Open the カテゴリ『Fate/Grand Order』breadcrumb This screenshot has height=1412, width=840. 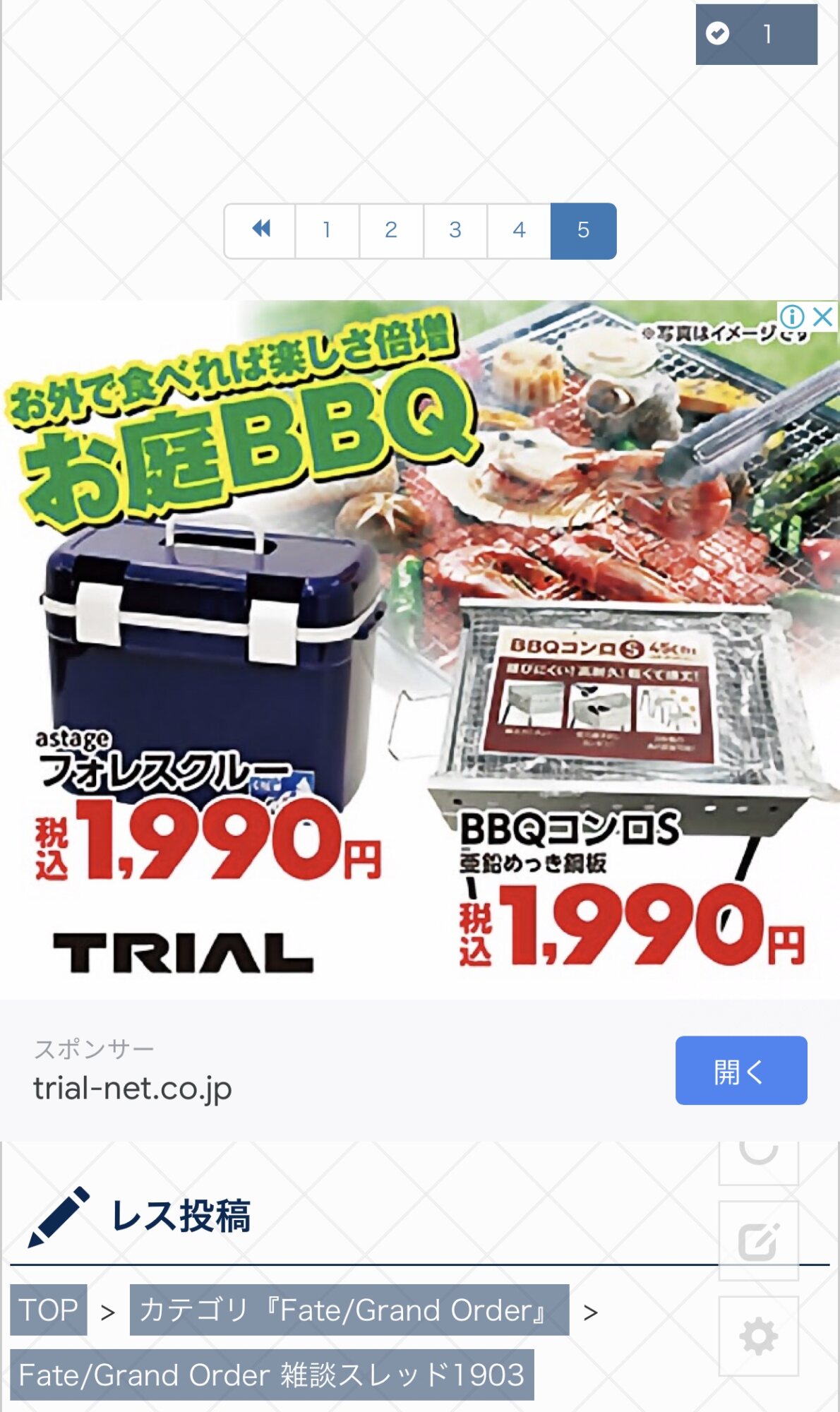pos(349,1310)
